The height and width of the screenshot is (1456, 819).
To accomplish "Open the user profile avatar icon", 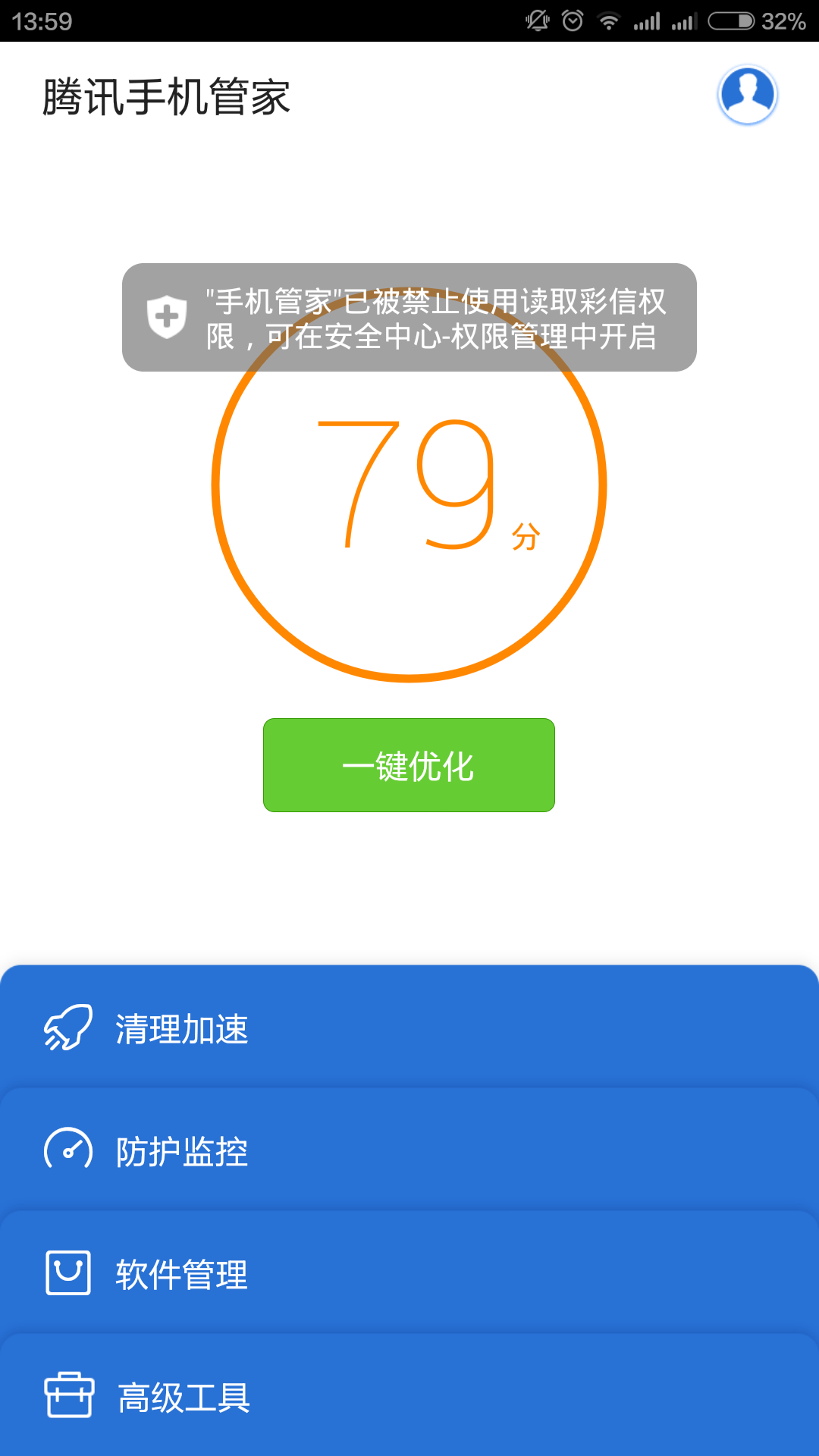I will (748, 95).
